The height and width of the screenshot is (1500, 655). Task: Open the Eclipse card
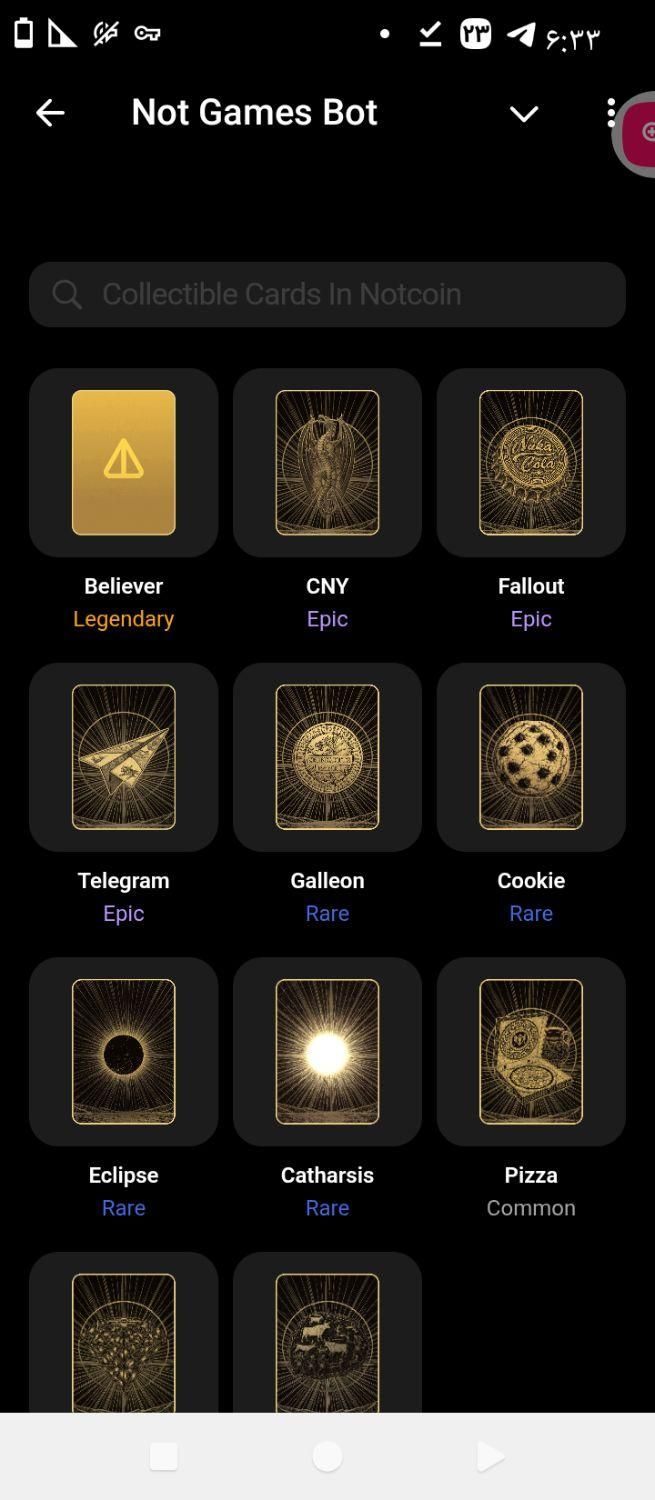pyautogui.click(x=124, y=1051)
